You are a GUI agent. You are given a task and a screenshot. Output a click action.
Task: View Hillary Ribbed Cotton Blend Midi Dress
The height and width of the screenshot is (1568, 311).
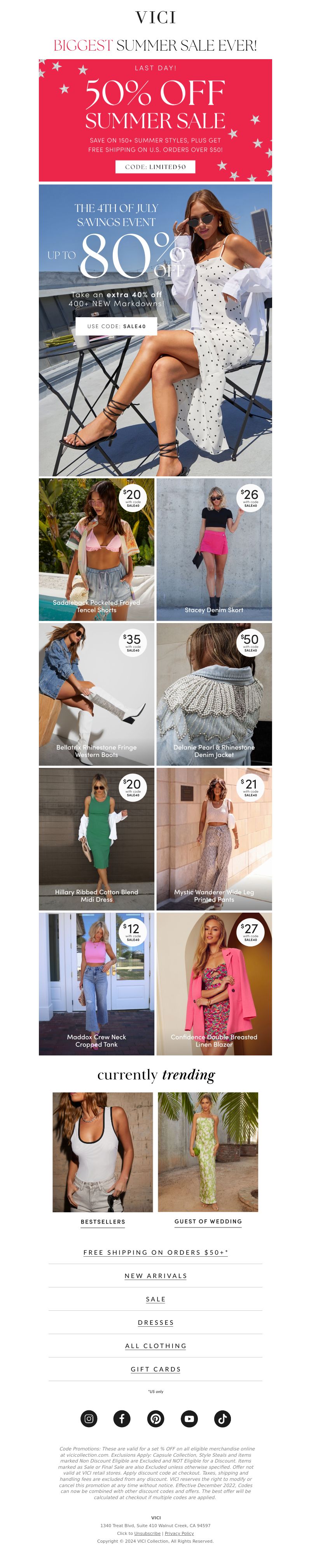97,839
